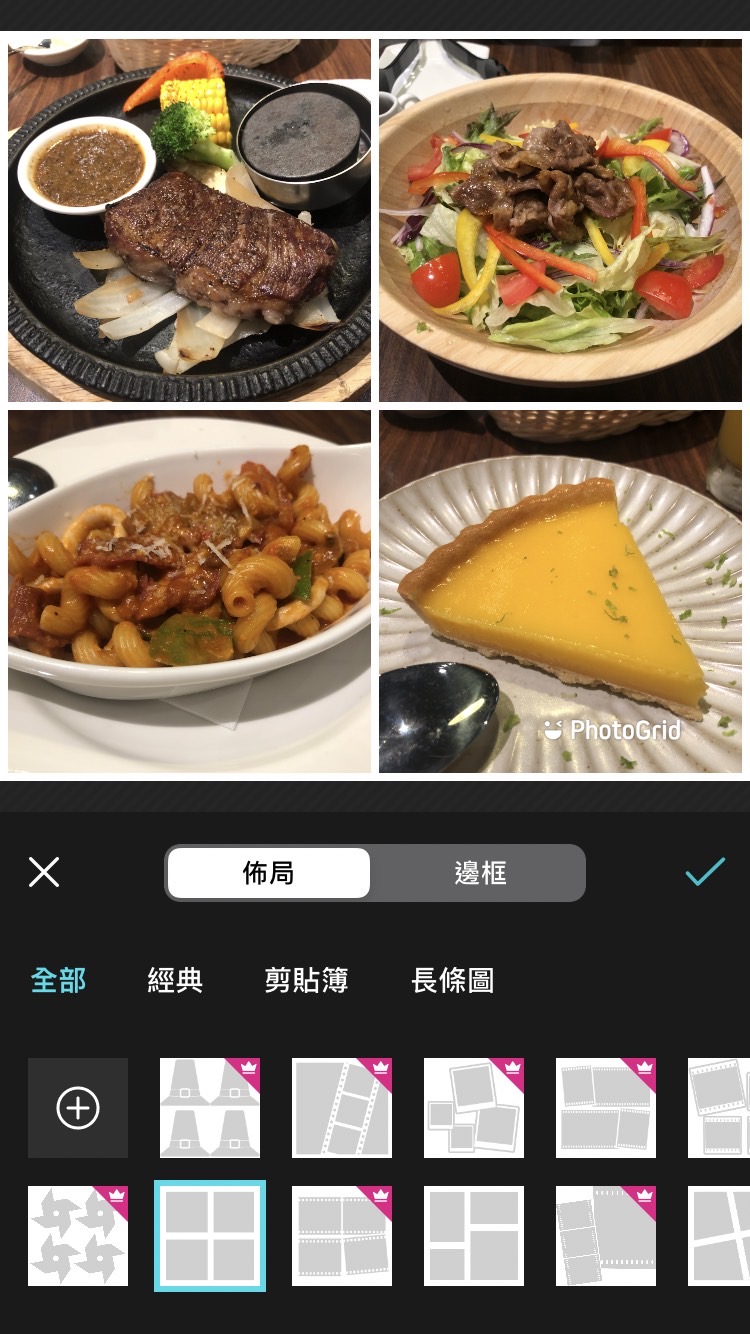
Task: Close the layout editor with the X icon
Action: [44, 872]
